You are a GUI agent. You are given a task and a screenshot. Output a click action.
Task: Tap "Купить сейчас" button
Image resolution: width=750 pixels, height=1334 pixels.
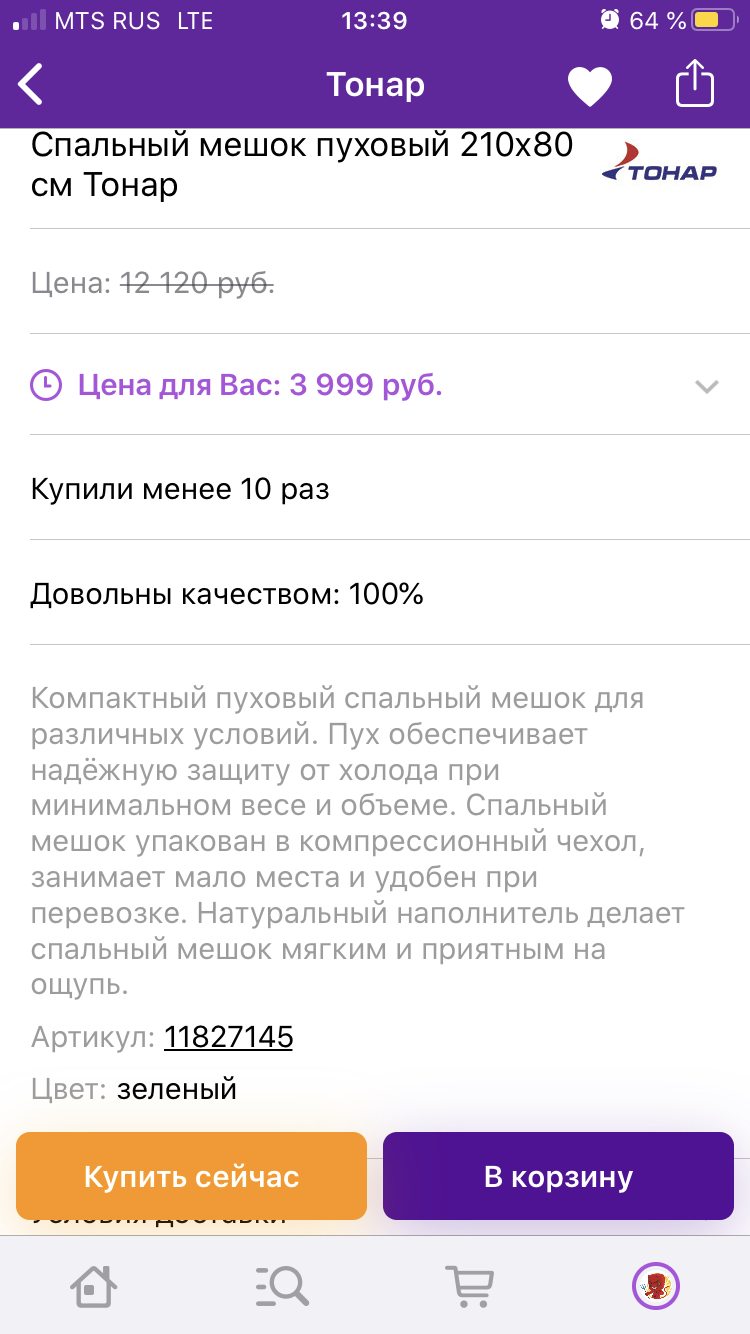click(x=191, y=1176)
